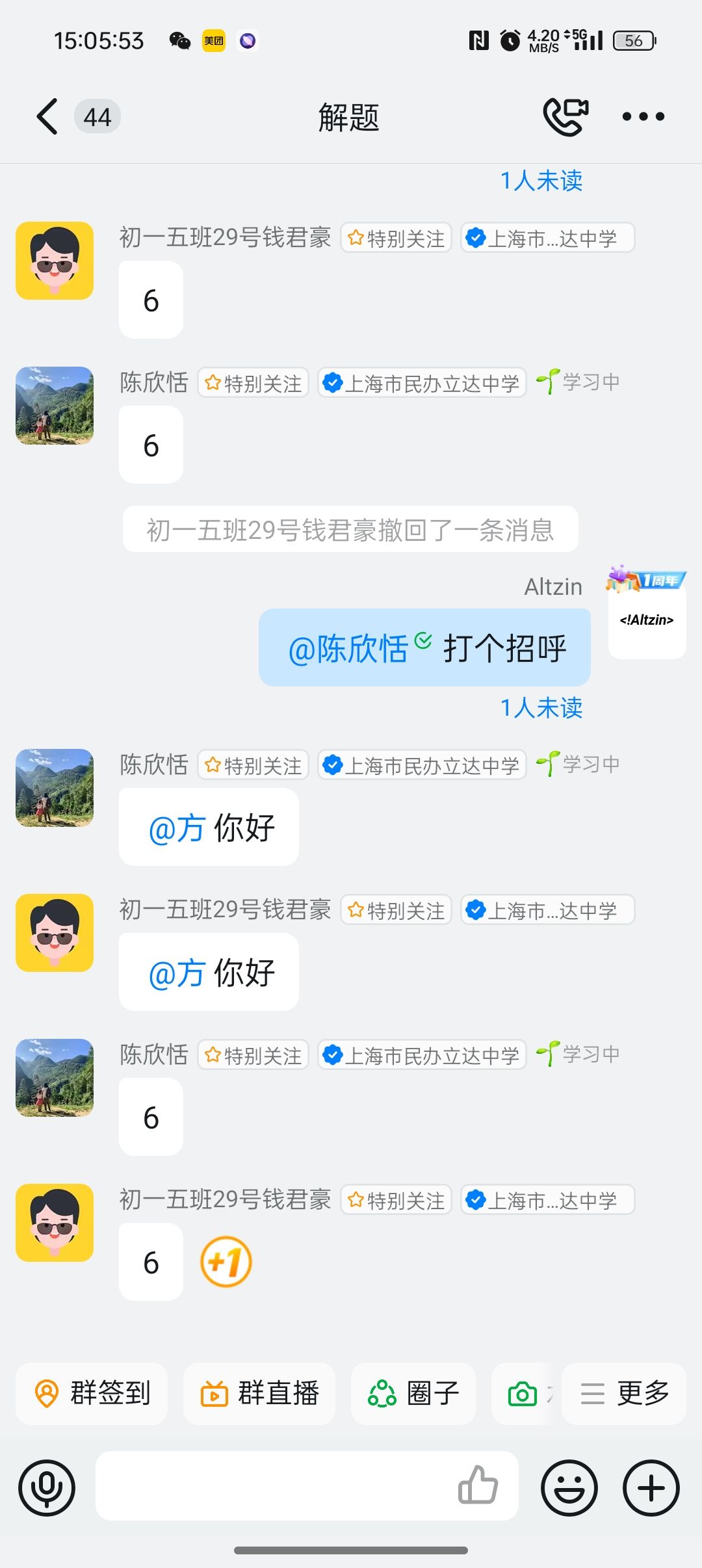Expand the 更多 shortcuts menu
The height and width of the screenshot is (1568, 702).
[x=624, y=1393]
